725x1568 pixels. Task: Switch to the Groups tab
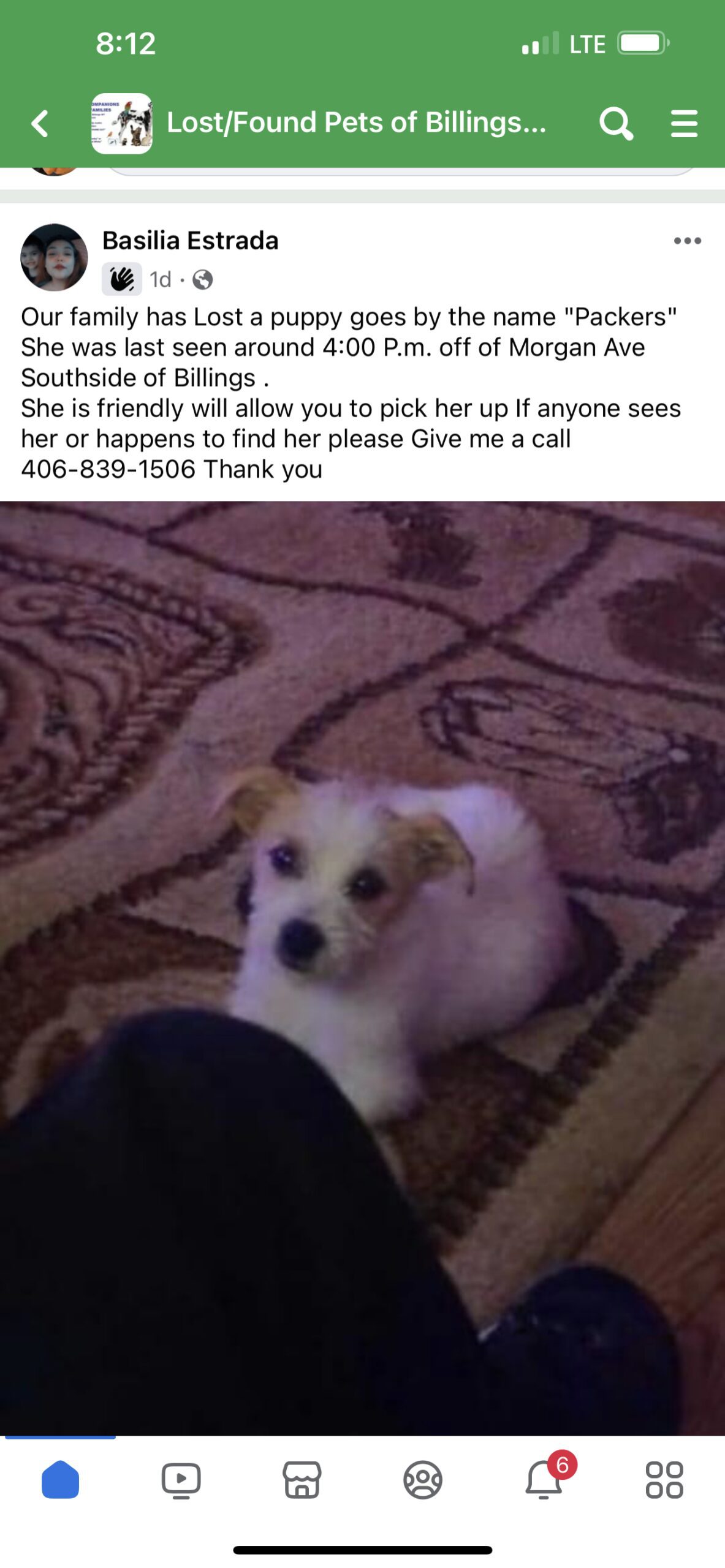pos(422,1480)
